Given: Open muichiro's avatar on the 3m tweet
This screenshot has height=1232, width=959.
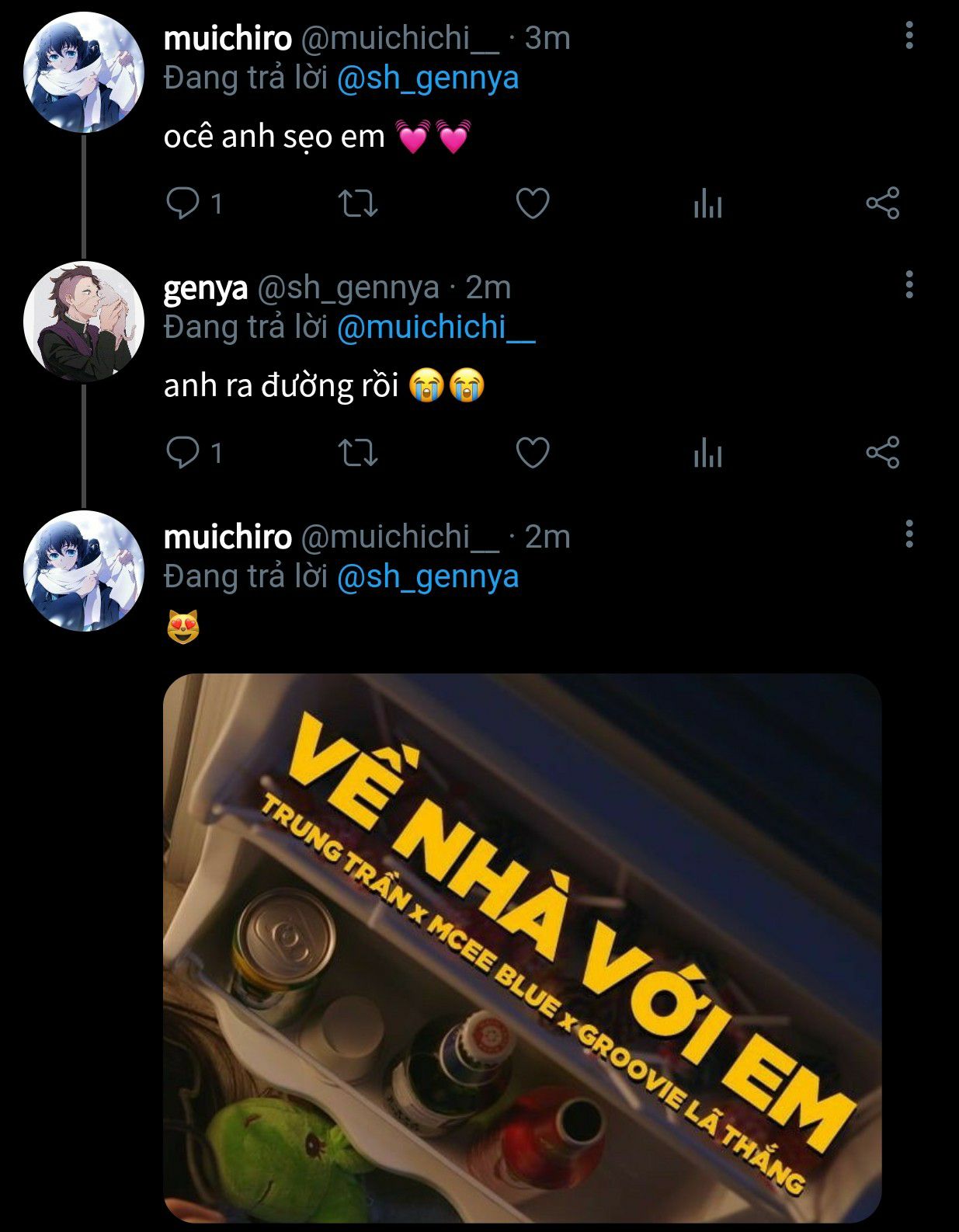Looking at the screenshot, I should point(84,72).
